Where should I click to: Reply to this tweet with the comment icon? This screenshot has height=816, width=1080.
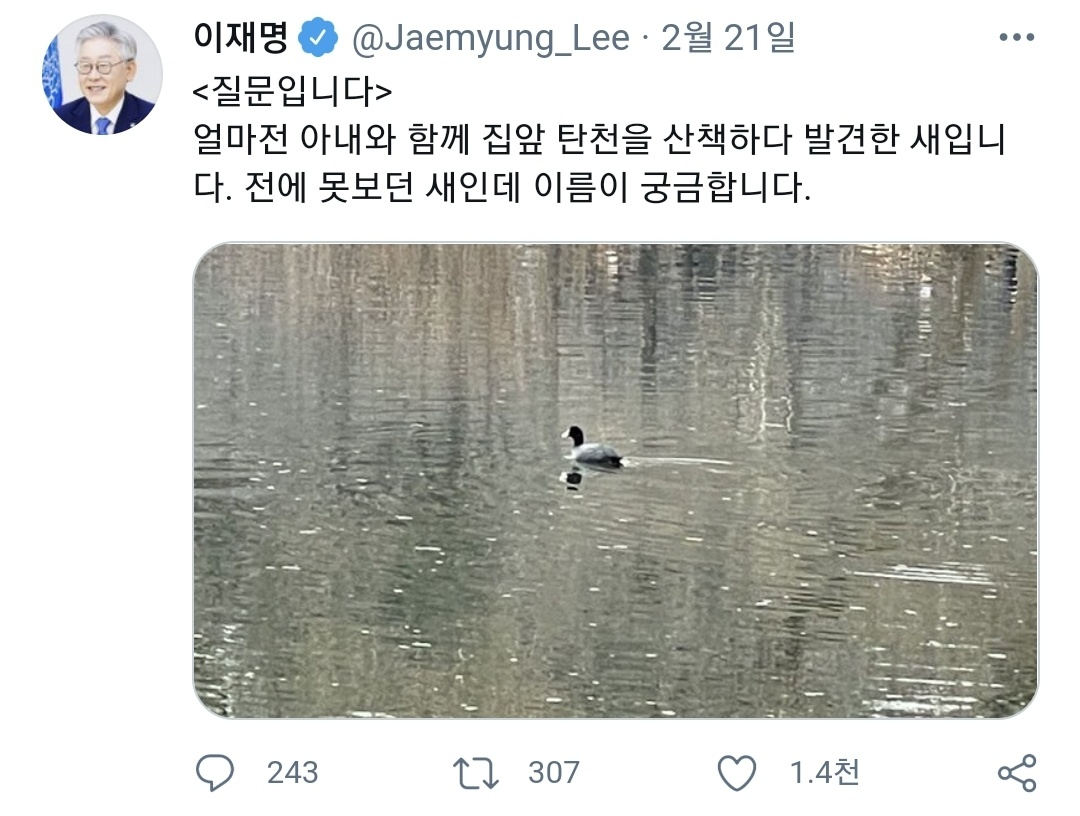pyautogui.click(x=214, y=773)
